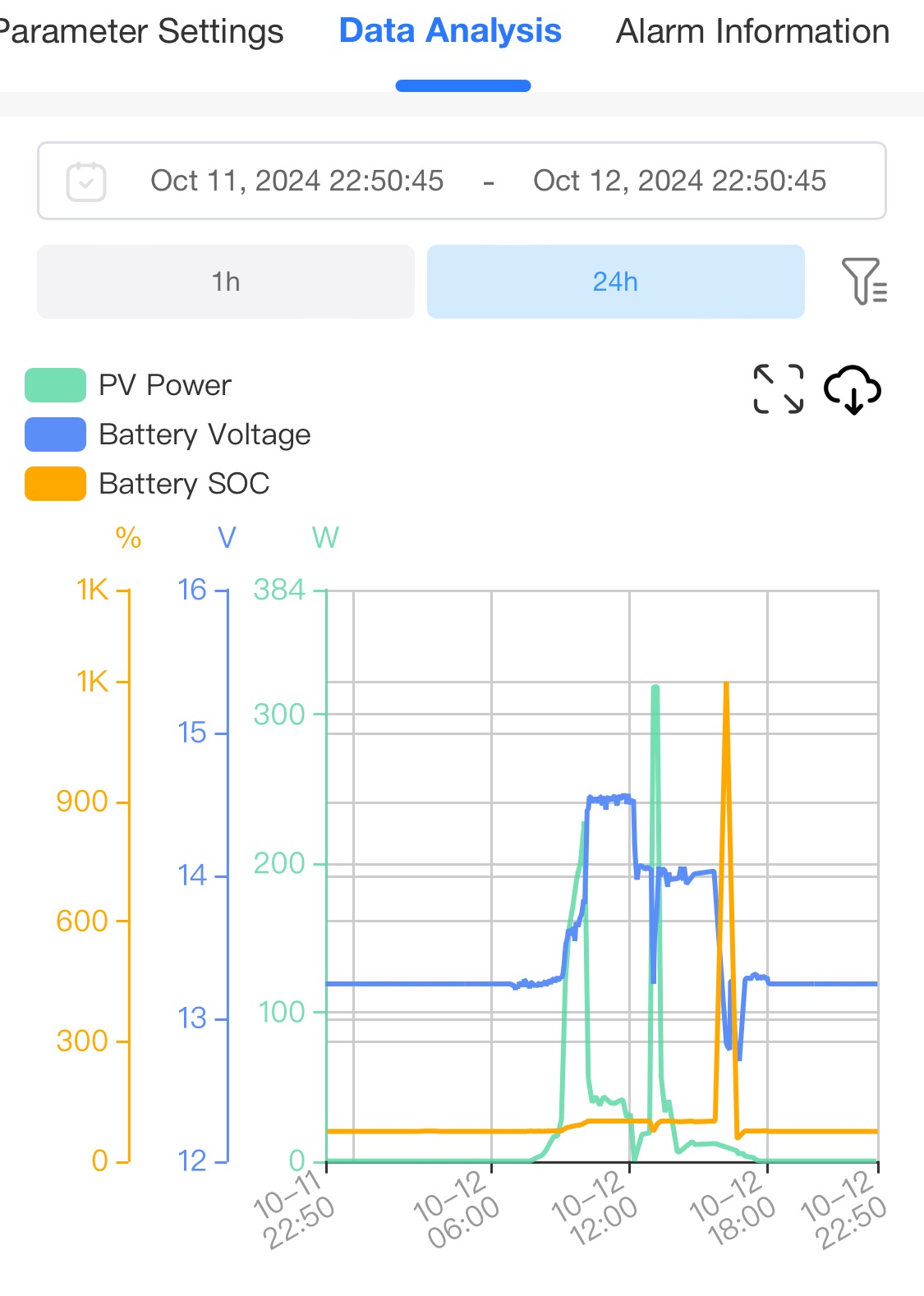
Task: Select the 24h time range
Action: (615, 282)
